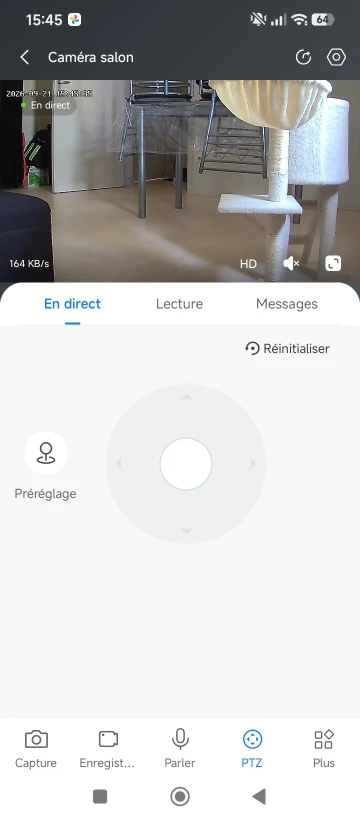Image resolution: width=360 pixels, height=820 pixels.
Task: Tap the refresh icon in the top bar
Action: pyautogui.click(x=303, y=58)
